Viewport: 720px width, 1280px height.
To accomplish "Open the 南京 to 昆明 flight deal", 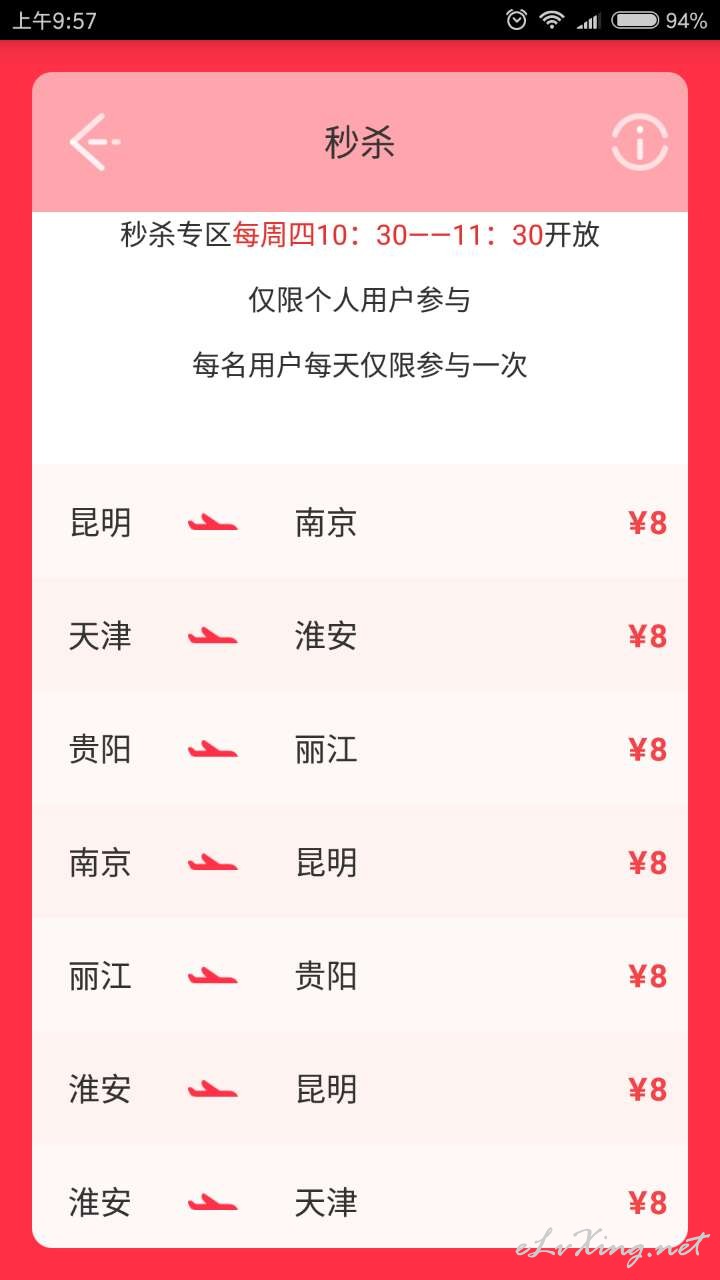I will [360, 862].
